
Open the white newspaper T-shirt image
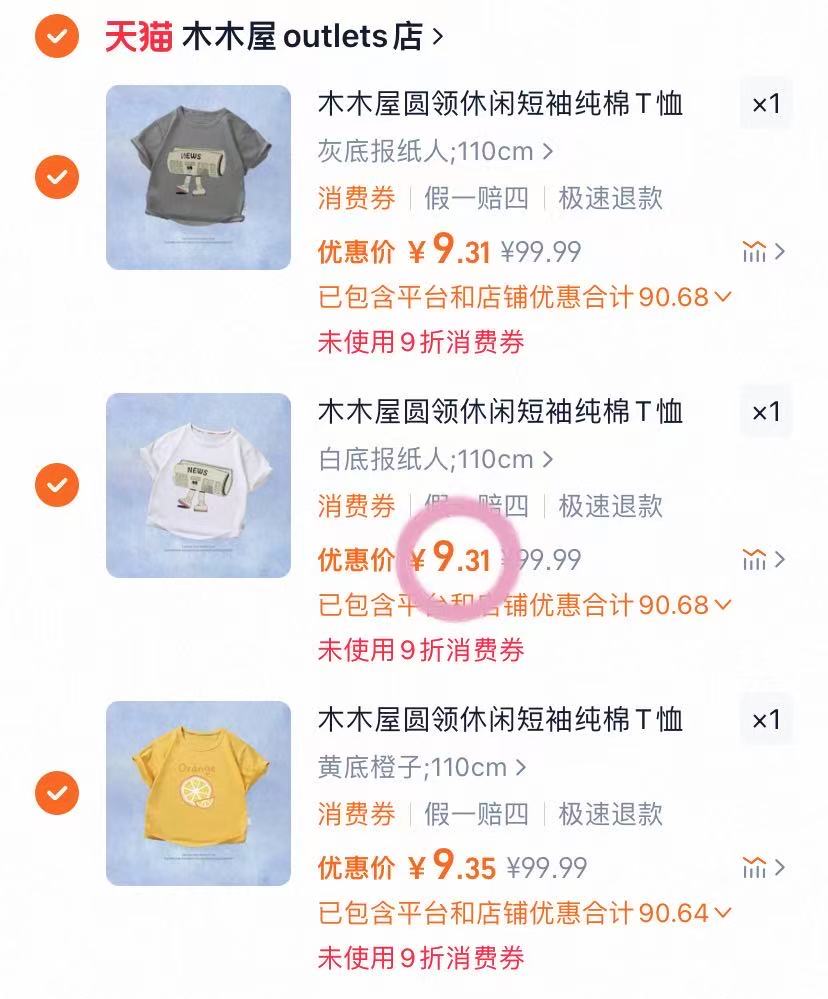click(x=198, y=486)
